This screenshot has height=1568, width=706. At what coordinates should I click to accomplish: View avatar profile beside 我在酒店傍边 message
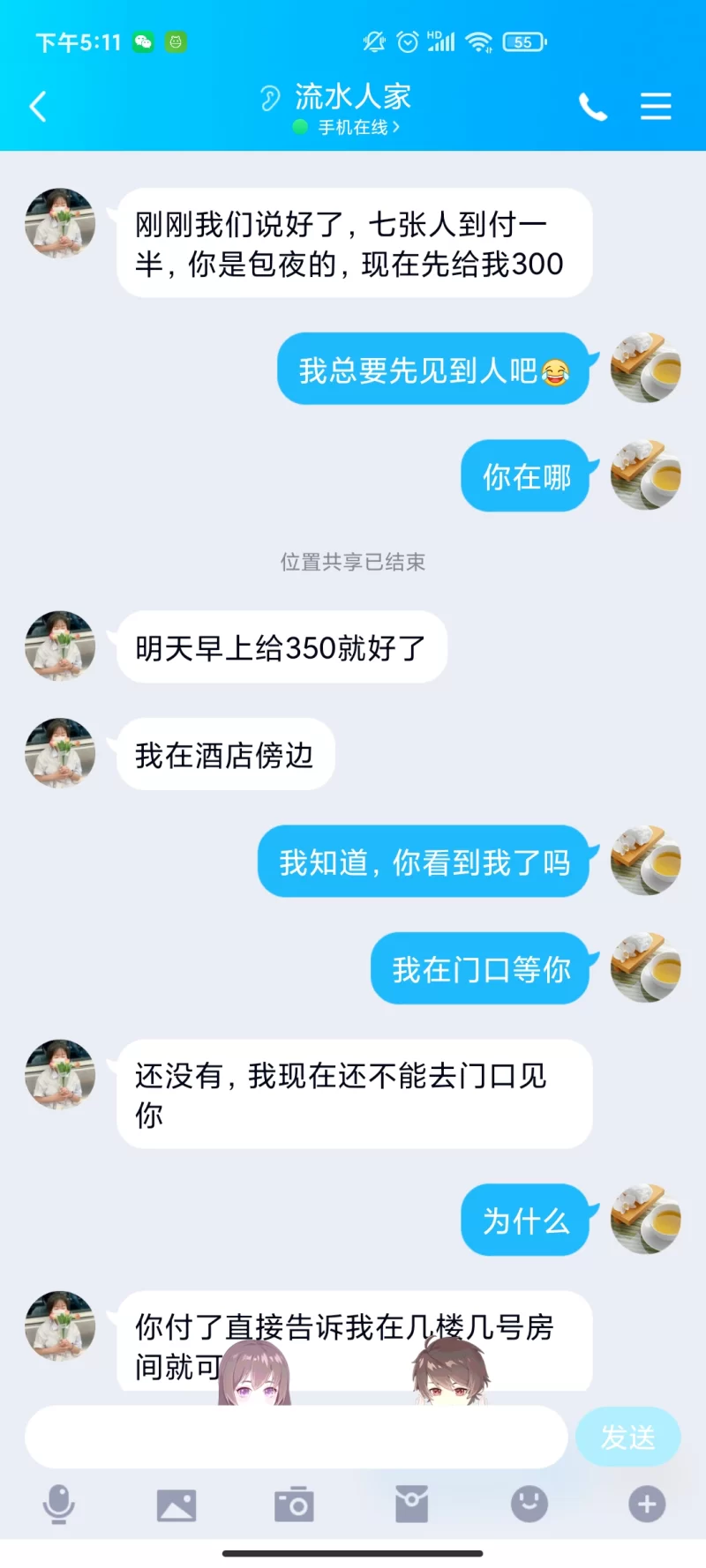pos(60,753)
